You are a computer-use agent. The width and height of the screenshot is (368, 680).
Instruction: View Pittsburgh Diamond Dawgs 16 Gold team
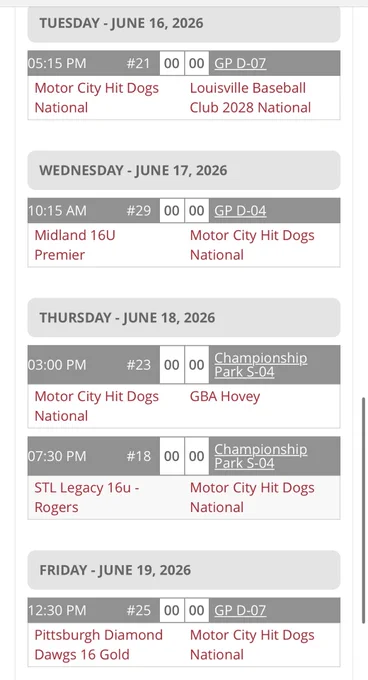tap(98, 644)
